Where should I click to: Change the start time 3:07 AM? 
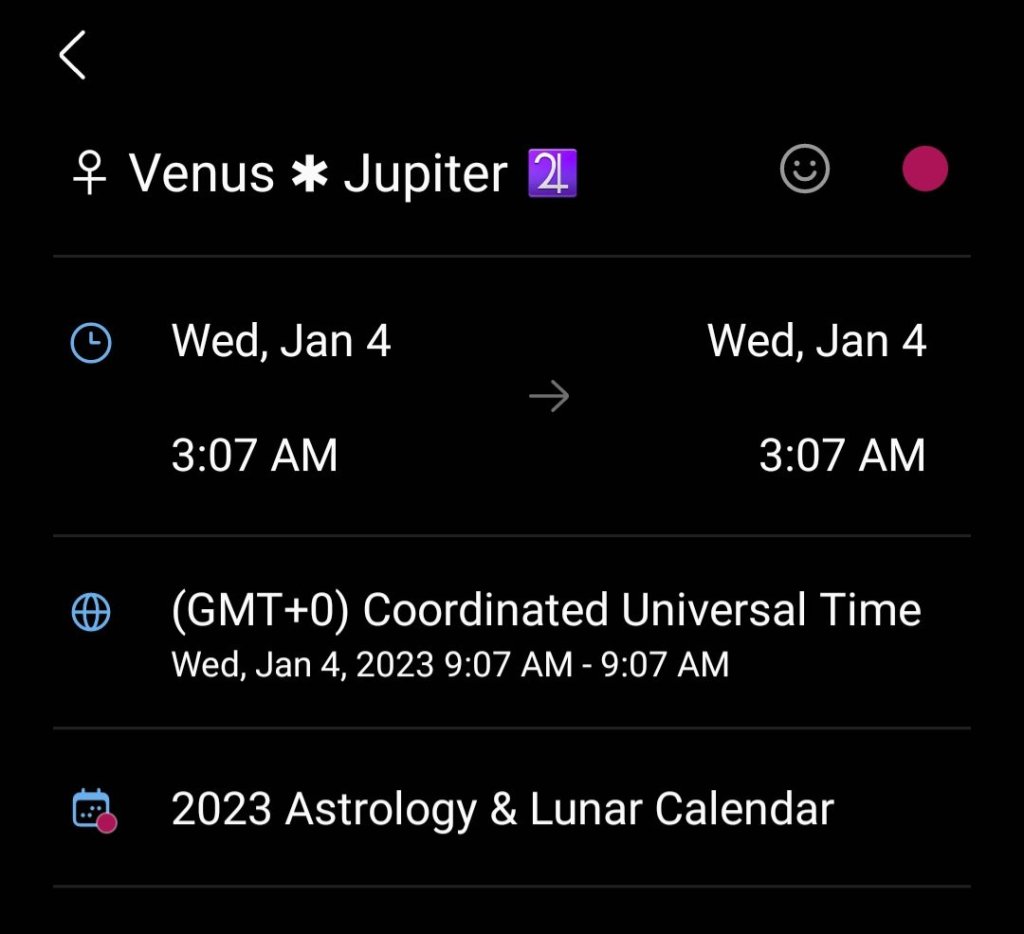255,456
